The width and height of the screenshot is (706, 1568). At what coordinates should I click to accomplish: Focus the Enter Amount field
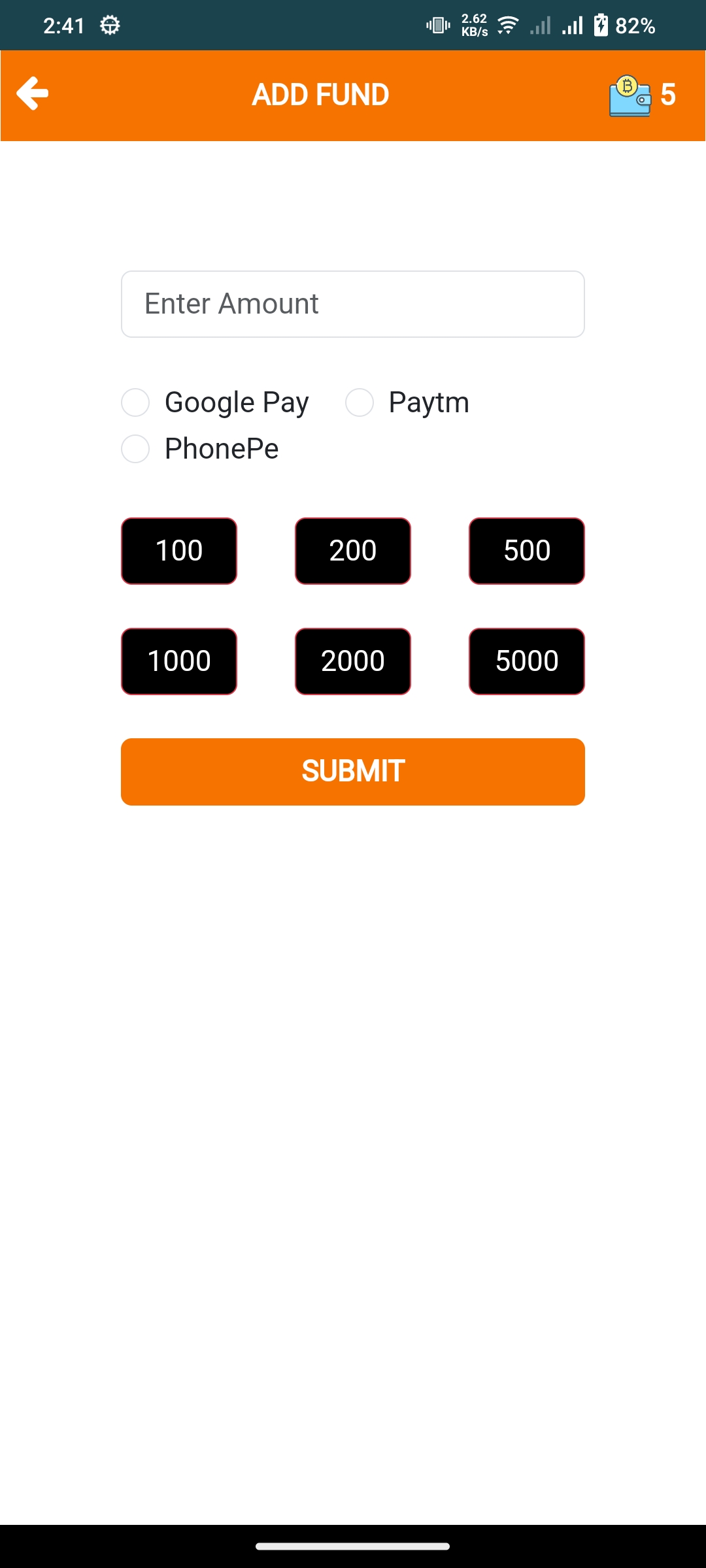(352, 304)
